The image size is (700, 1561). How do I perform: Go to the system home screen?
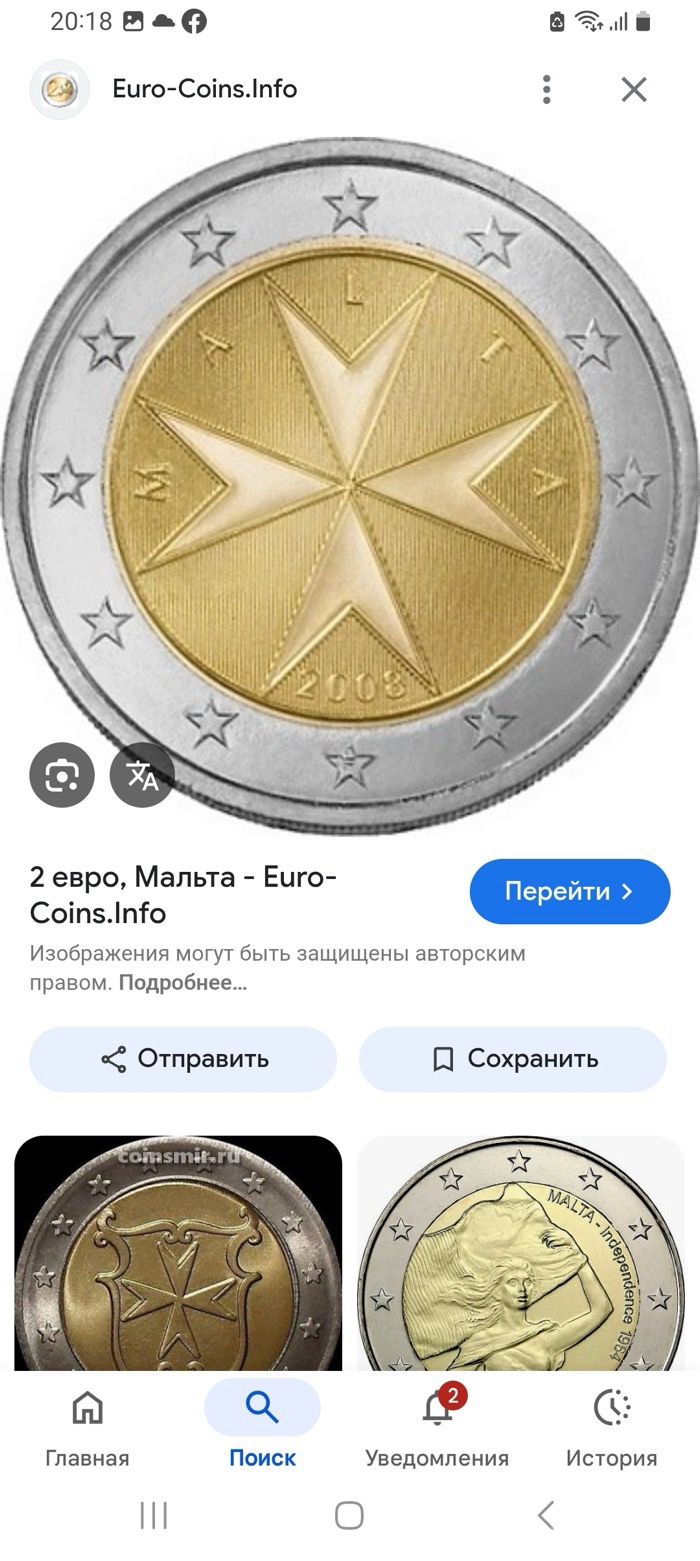coord(349,1515)
